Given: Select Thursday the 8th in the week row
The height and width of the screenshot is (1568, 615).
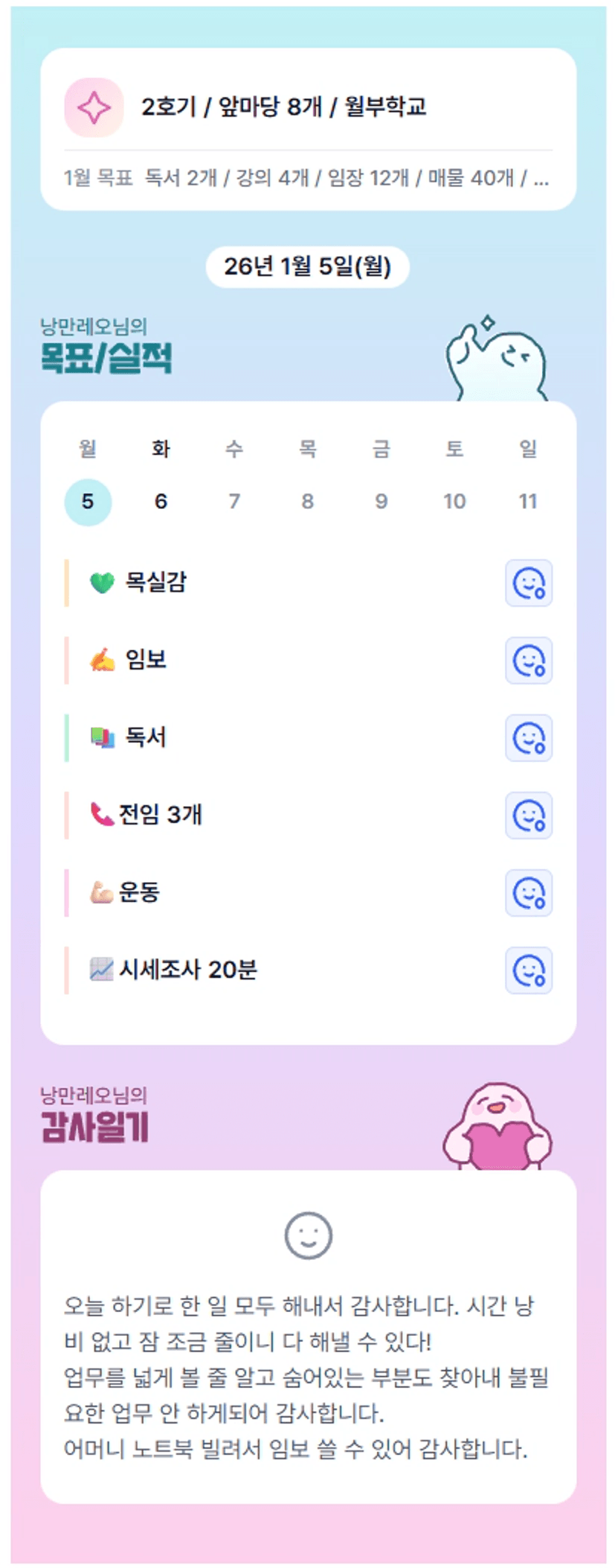Looking at the screenshot, I should [x=308, y=502].
